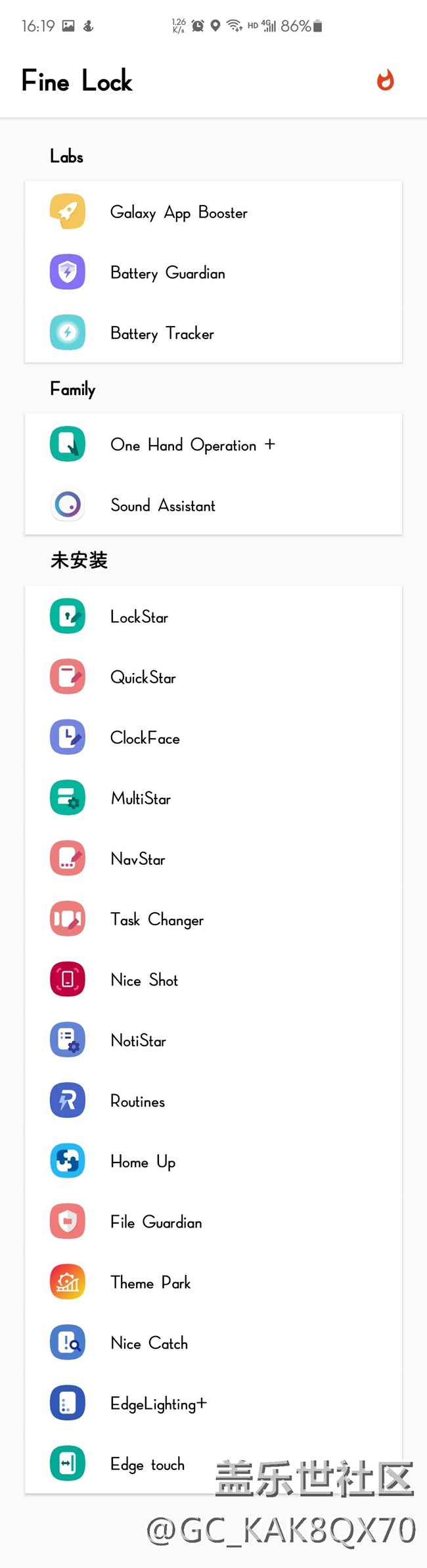Launch Battery Tracker
Image resolution: width=427 pixels, height=1568 pixels.
[x=162, y=333]
